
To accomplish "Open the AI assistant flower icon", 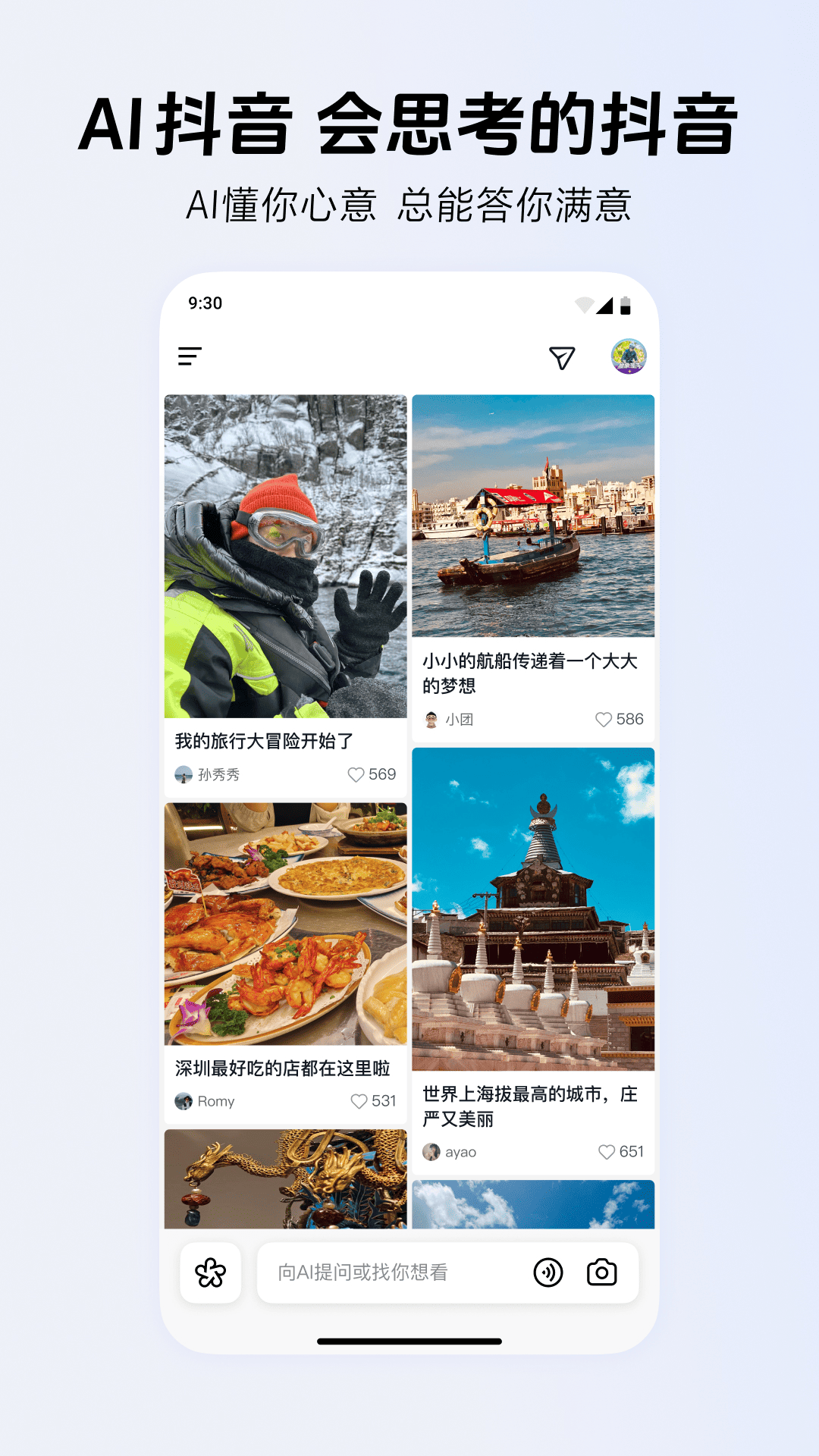I will click(x=210, y=1273).
